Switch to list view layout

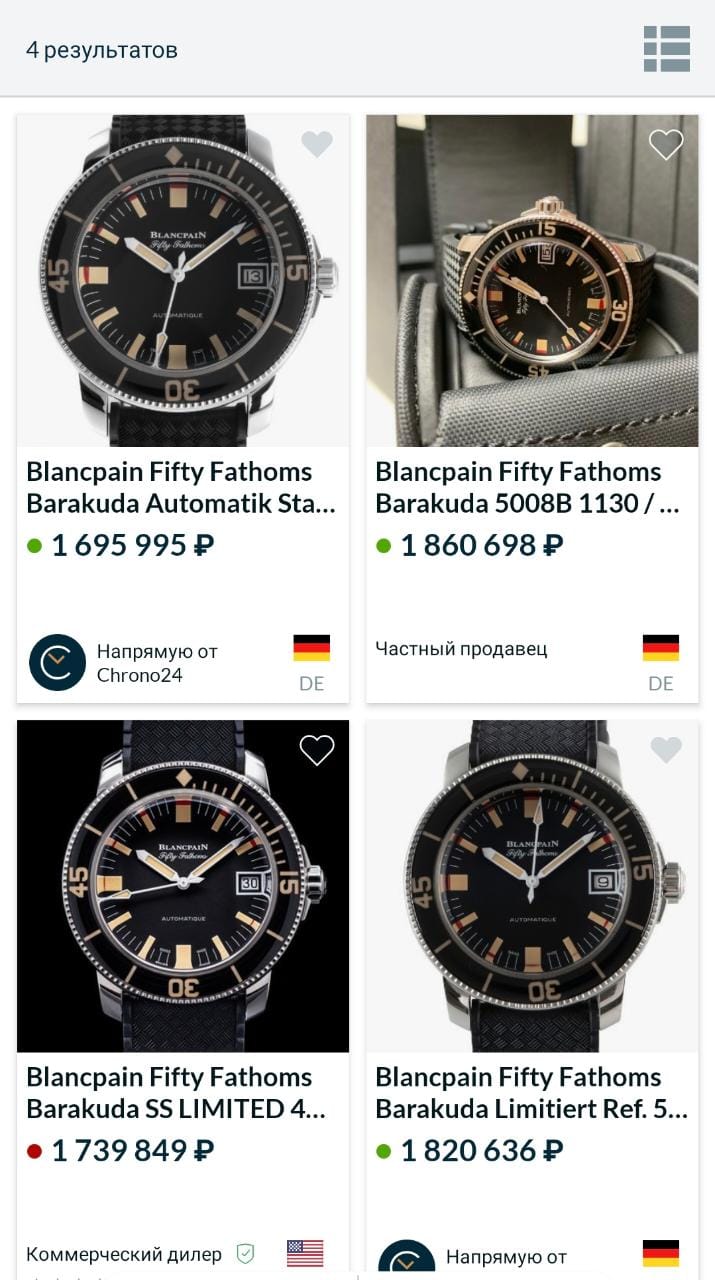pyautogui.click(x=666, y=49)
